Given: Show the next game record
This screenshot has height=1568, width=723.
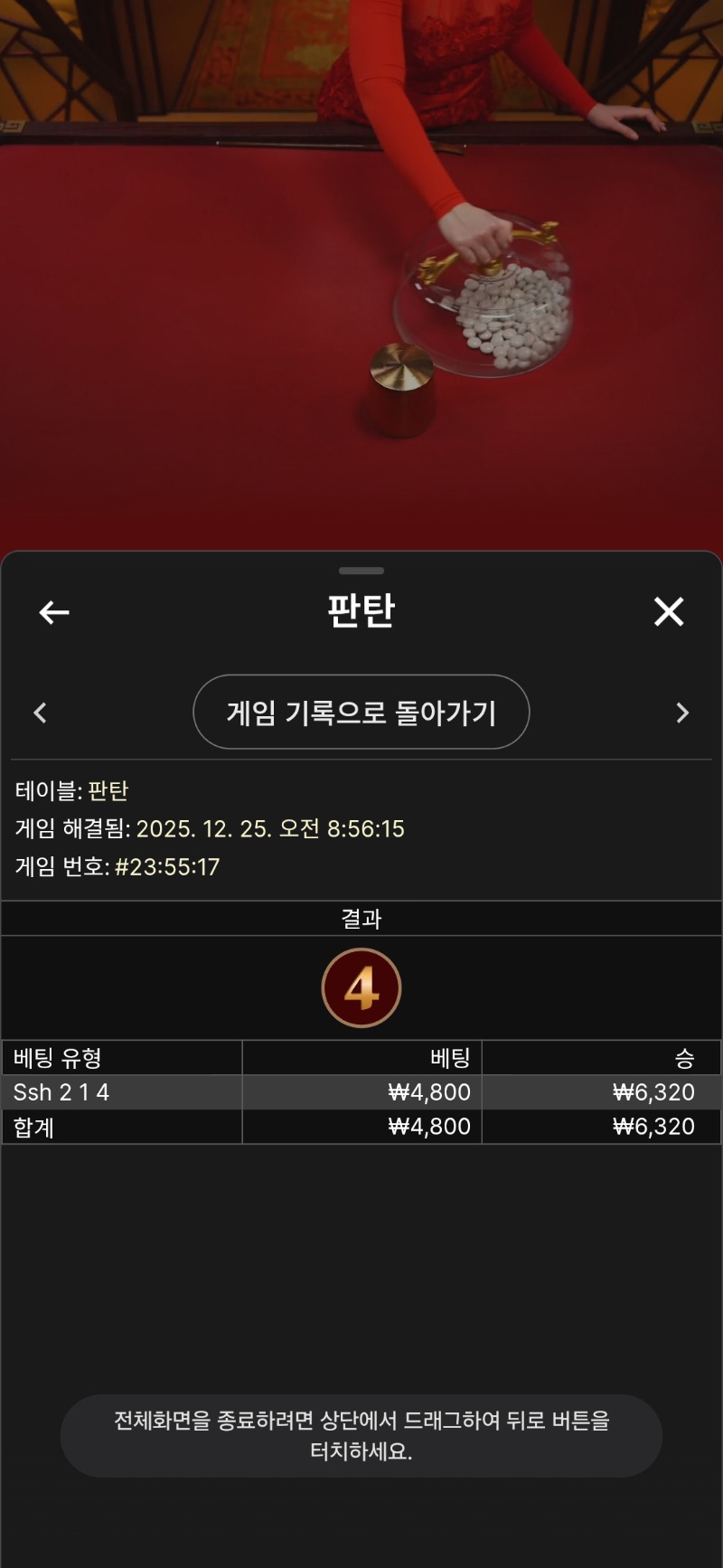Looking at the screenshot, I should [x=682, y=713].
